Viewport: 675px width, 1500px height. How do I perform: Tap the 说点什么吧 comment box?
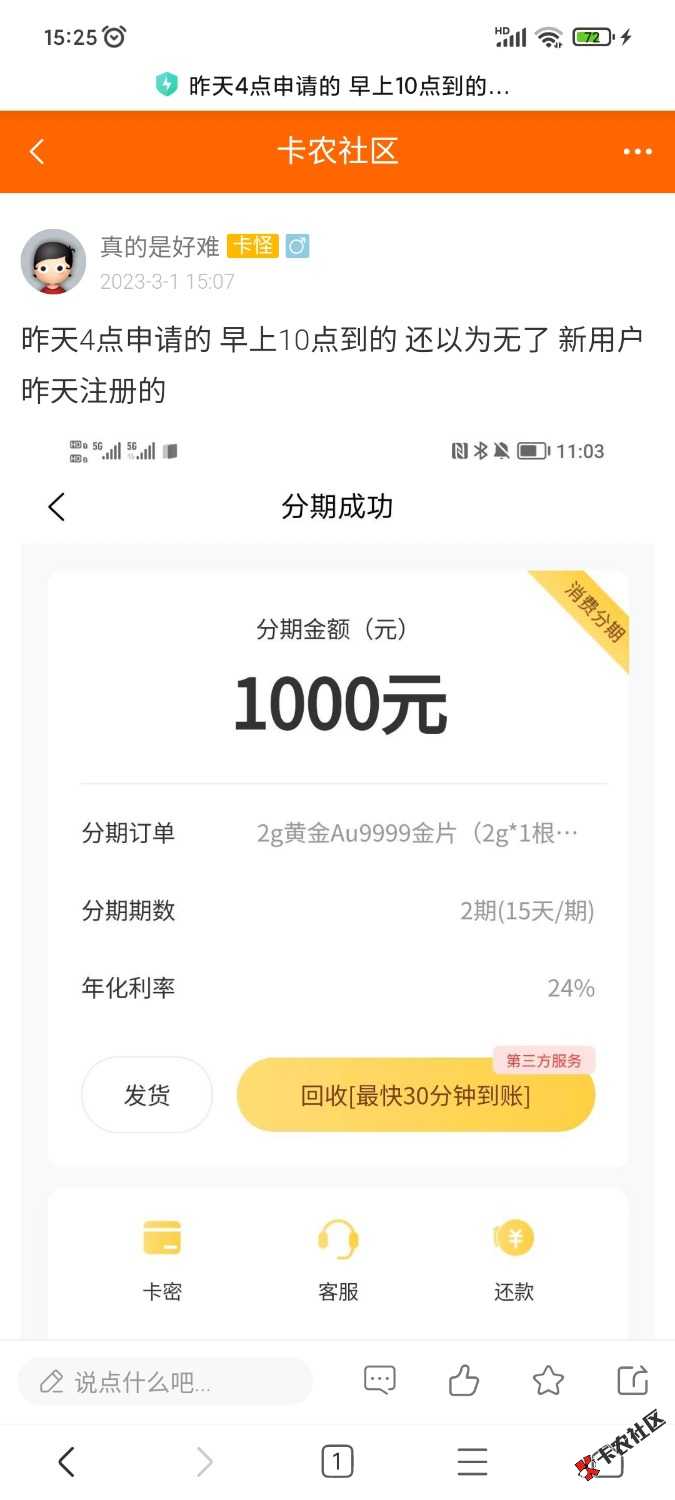166,1382
